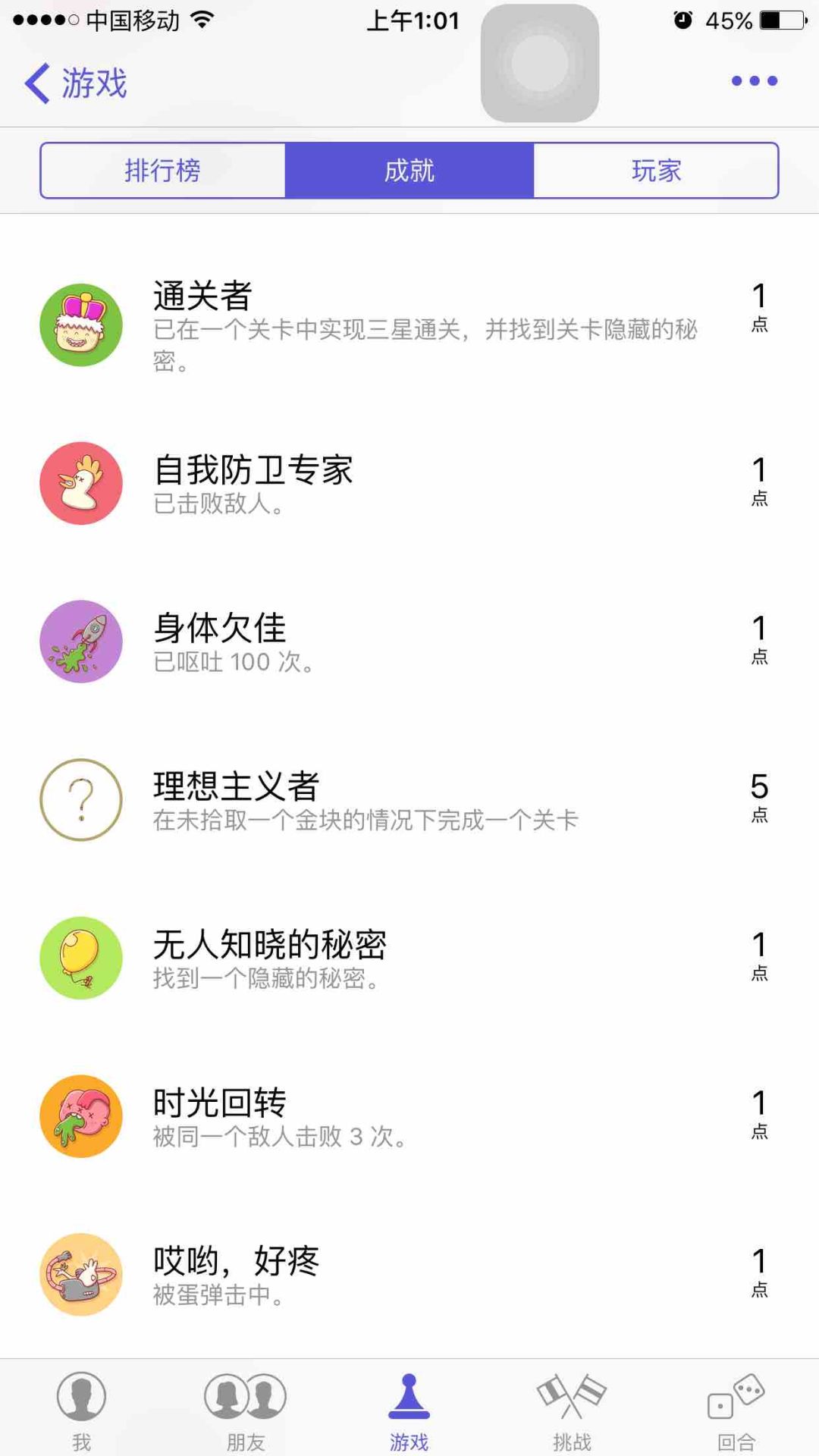The image size is (819, 1456).
Task: Open the 挑战 tab
Action: click(573, 1409)
